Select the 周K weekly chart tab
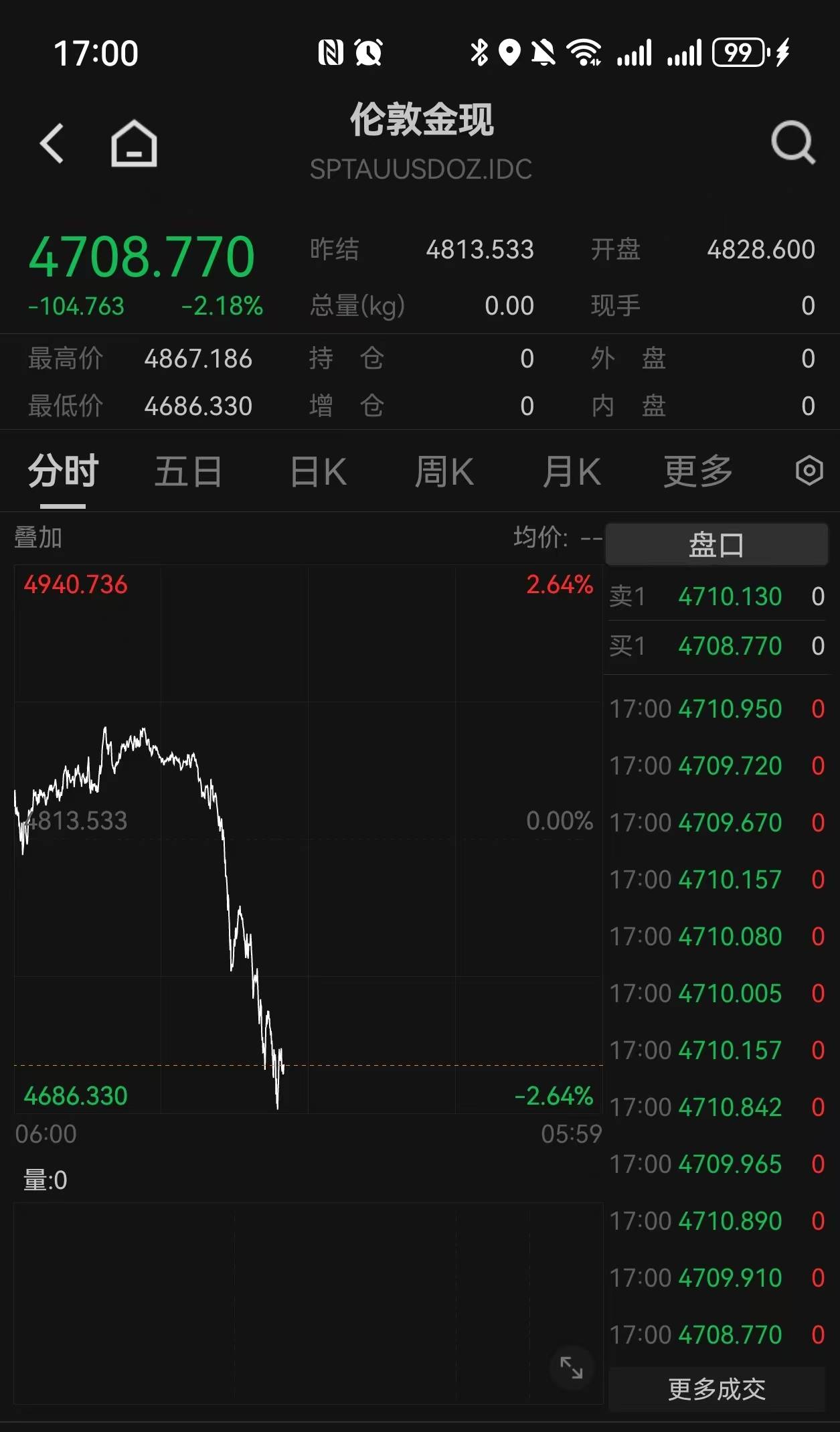Screen dimensions: 840x1432 (x=444, y=472)
